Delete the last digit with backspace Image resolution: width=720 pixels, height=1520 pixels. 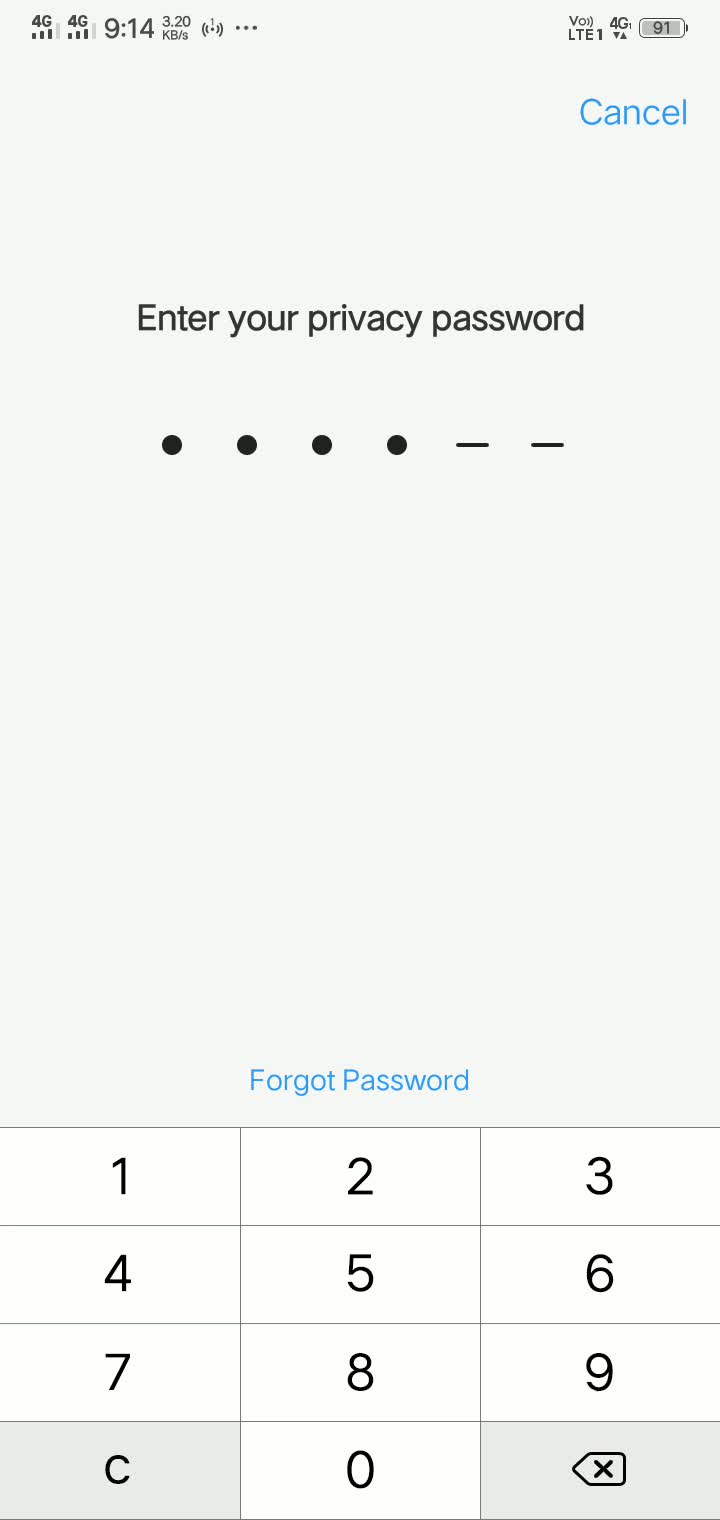click(600, 1470)
